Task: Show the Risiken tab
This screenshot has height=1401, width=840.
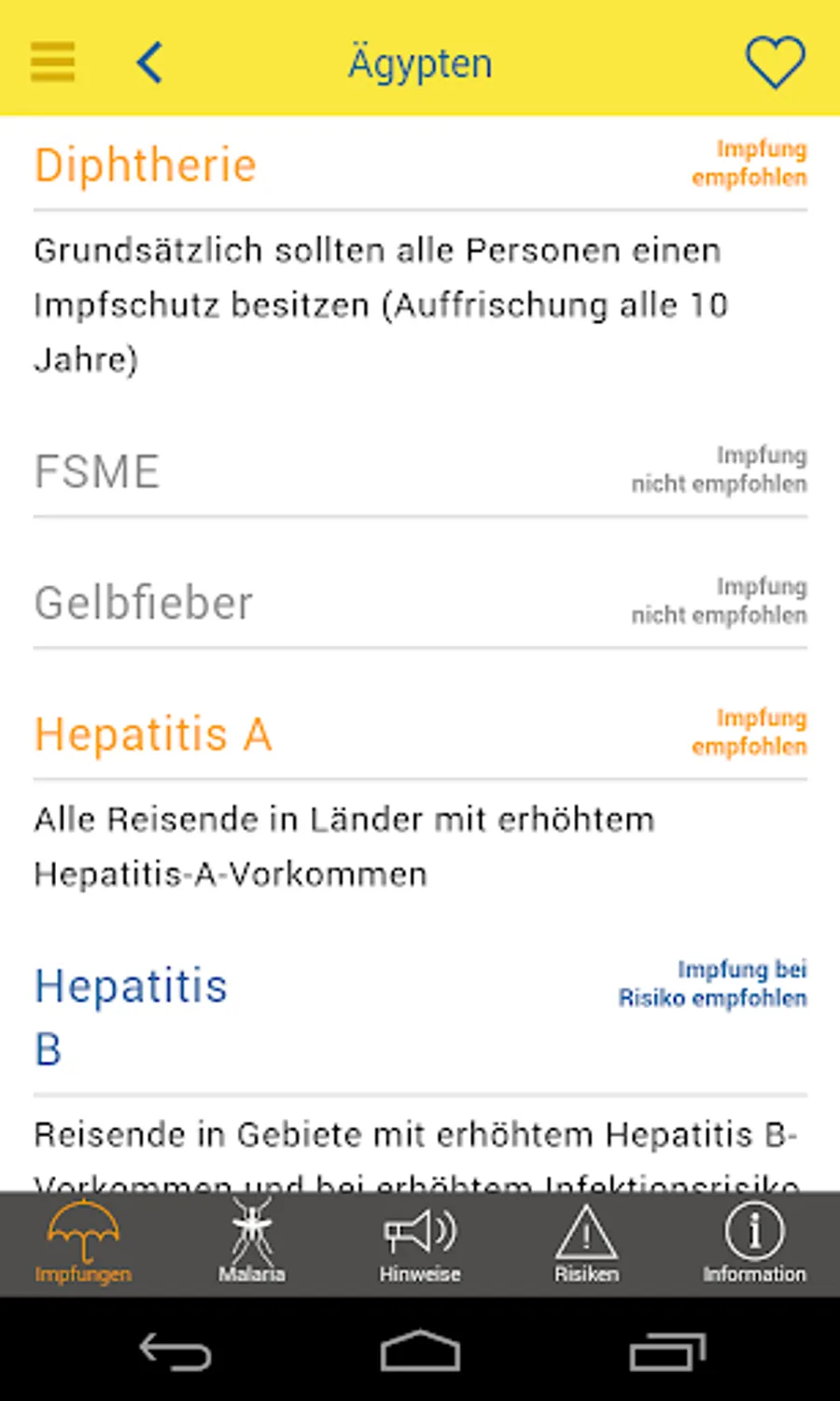Action: pos(586,1242)
